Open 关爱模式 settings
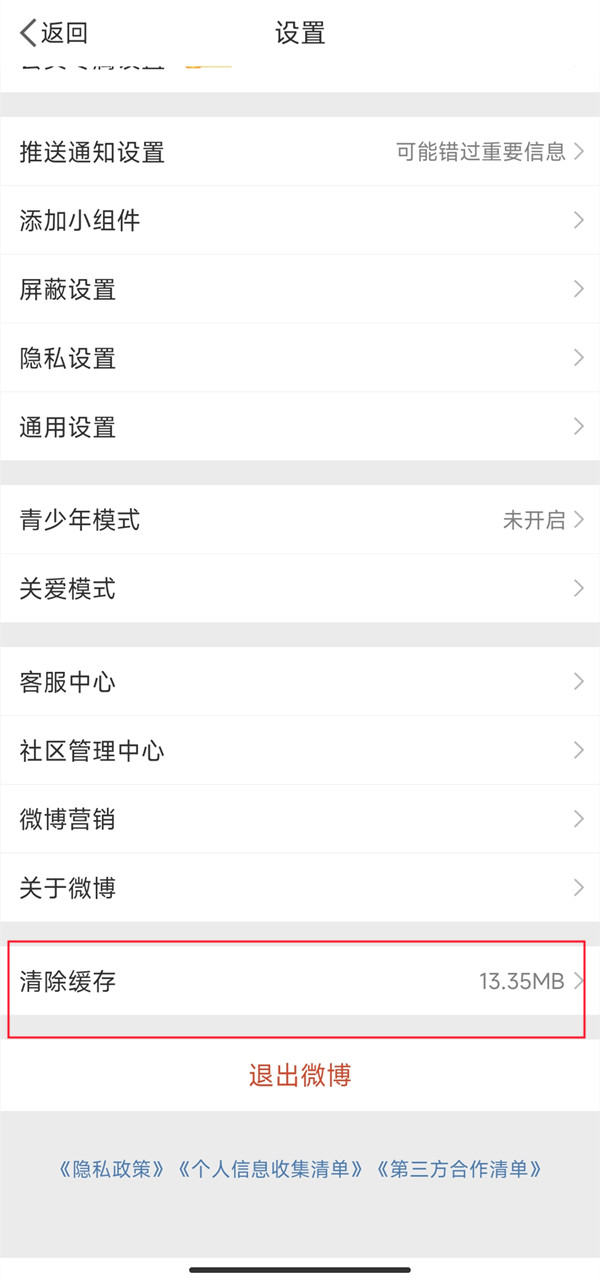The image size is (600, 1282). point(300,589)
